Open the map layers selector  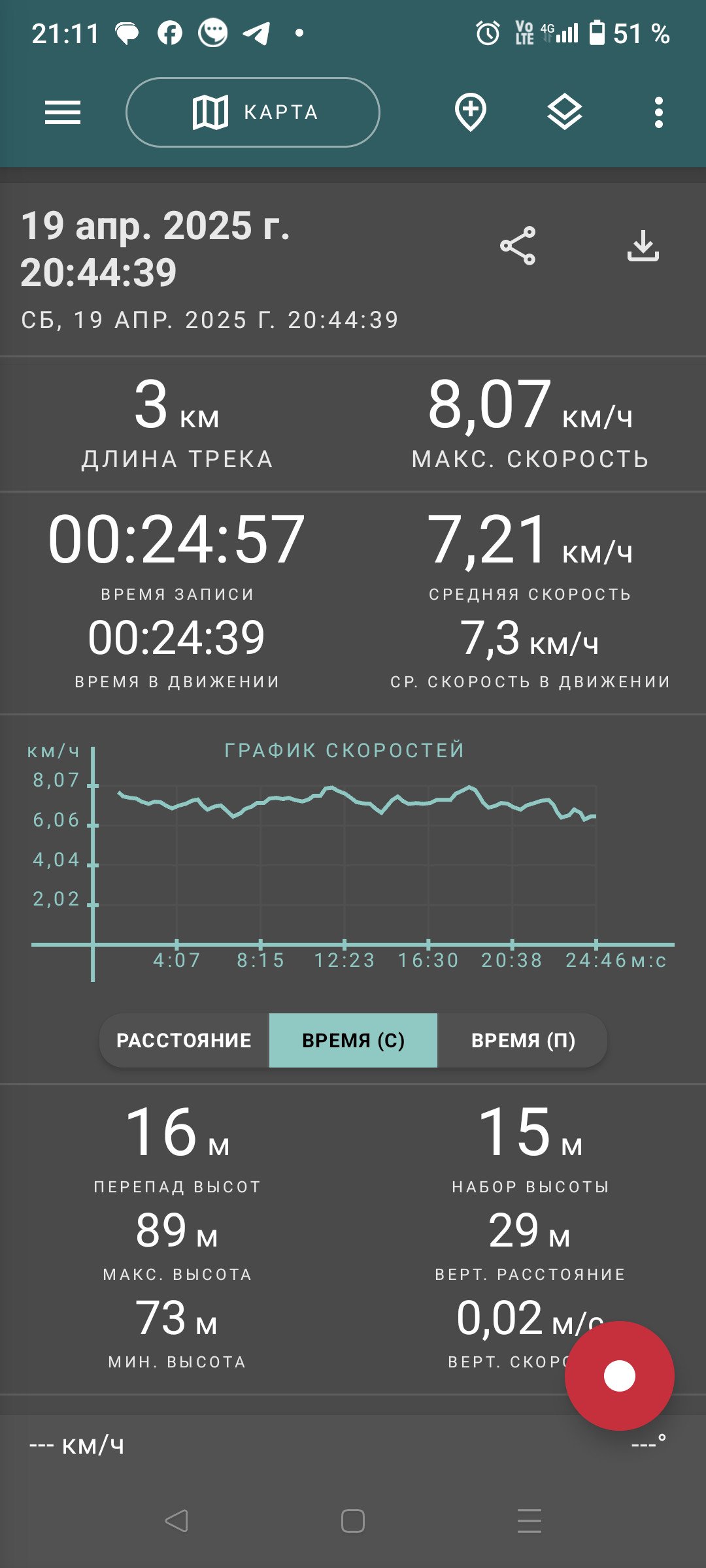(565, 112)
